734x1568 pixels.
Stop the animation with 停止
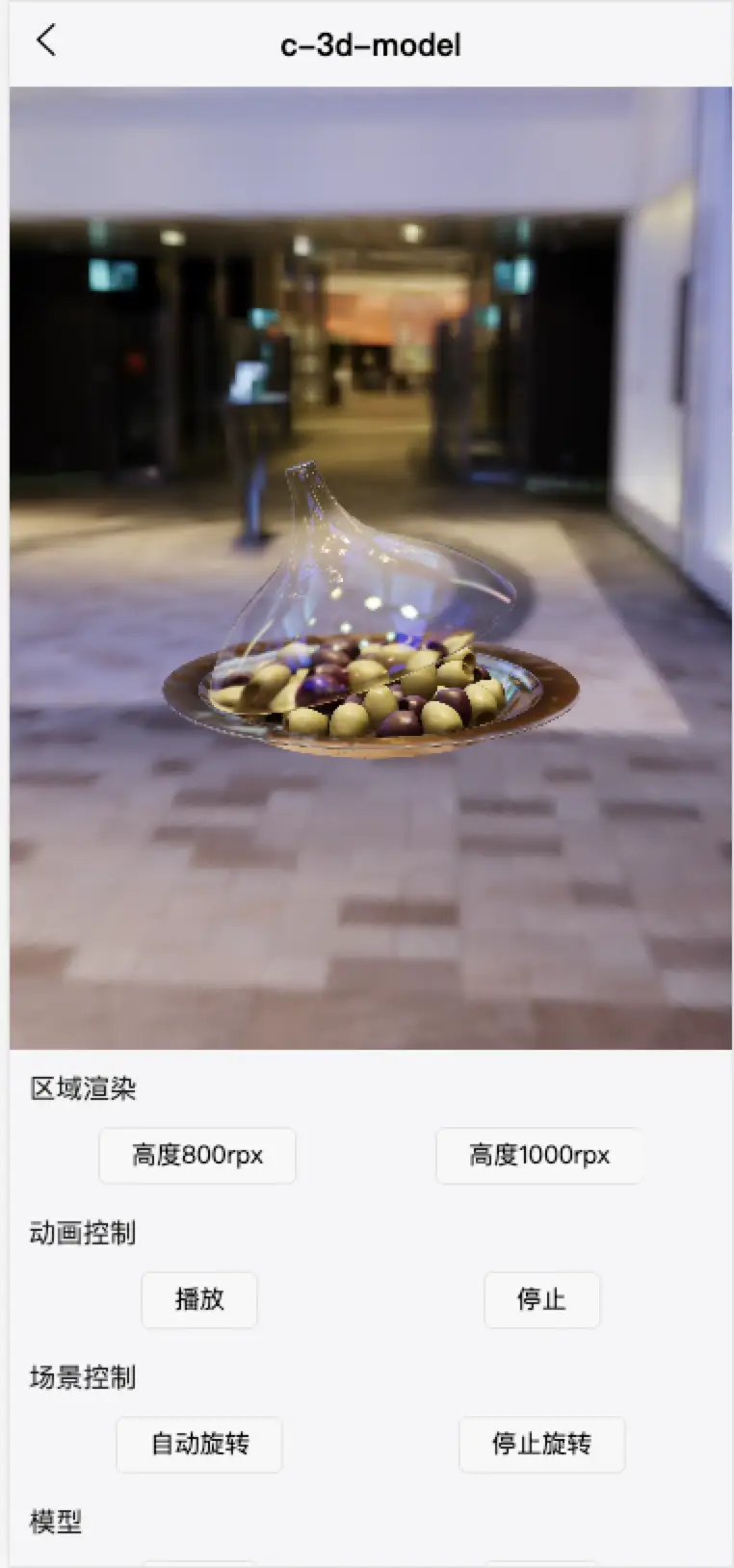(x=541, y=1299)
